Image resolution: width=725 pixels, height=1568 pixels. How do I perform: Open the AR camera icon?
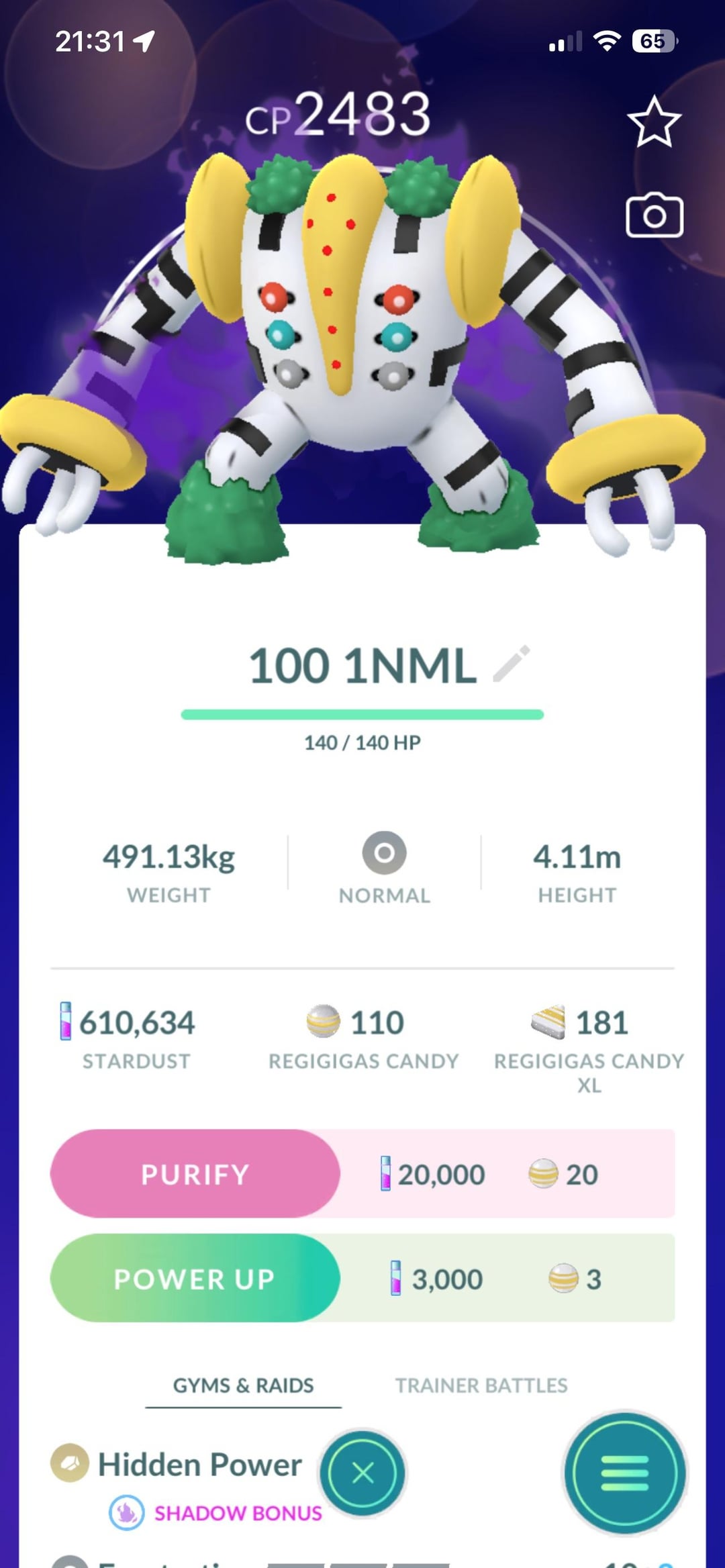click(654, 216)
